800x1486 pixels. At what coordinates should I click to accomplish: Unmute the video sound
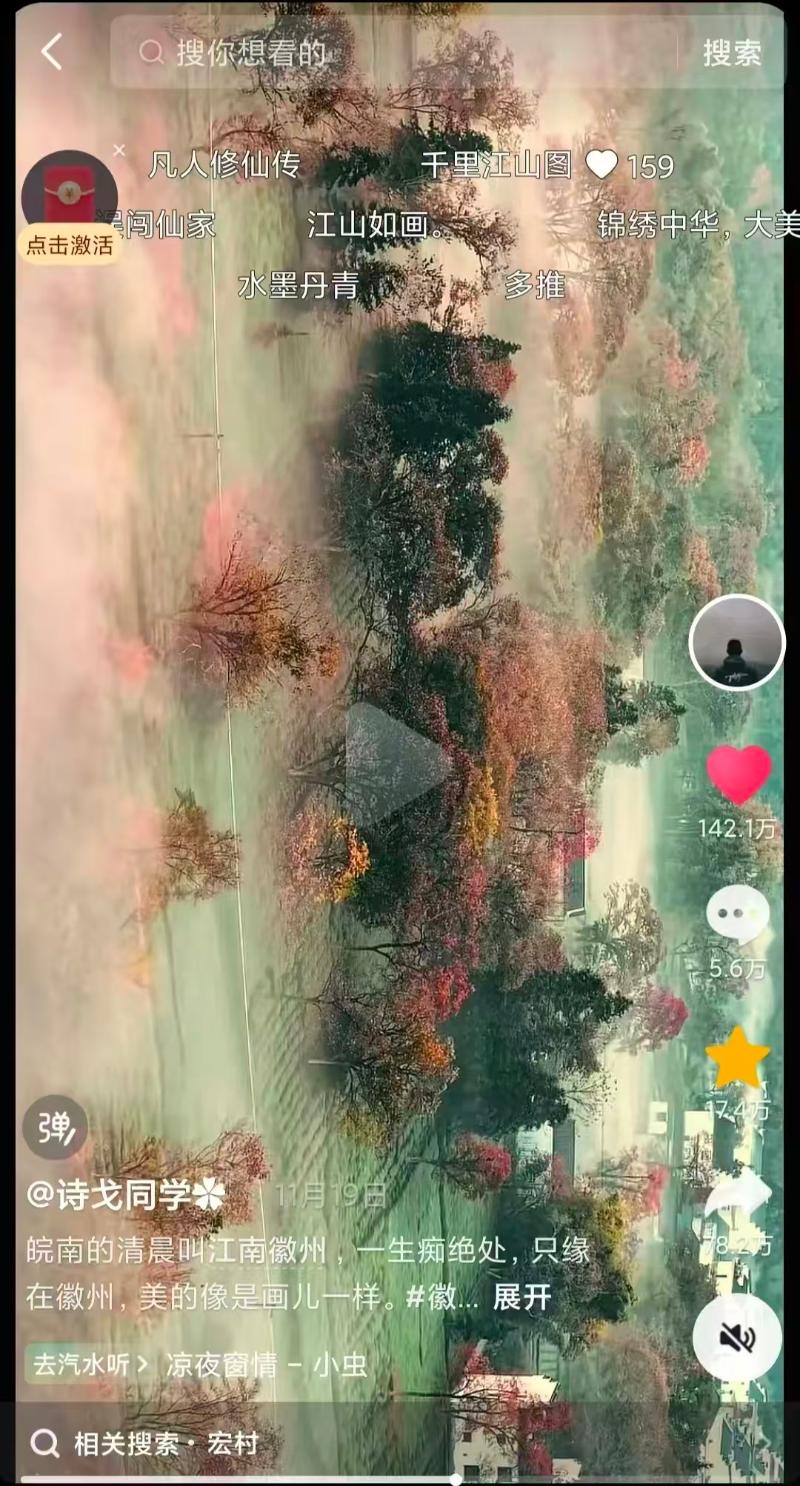[737, 1338]
